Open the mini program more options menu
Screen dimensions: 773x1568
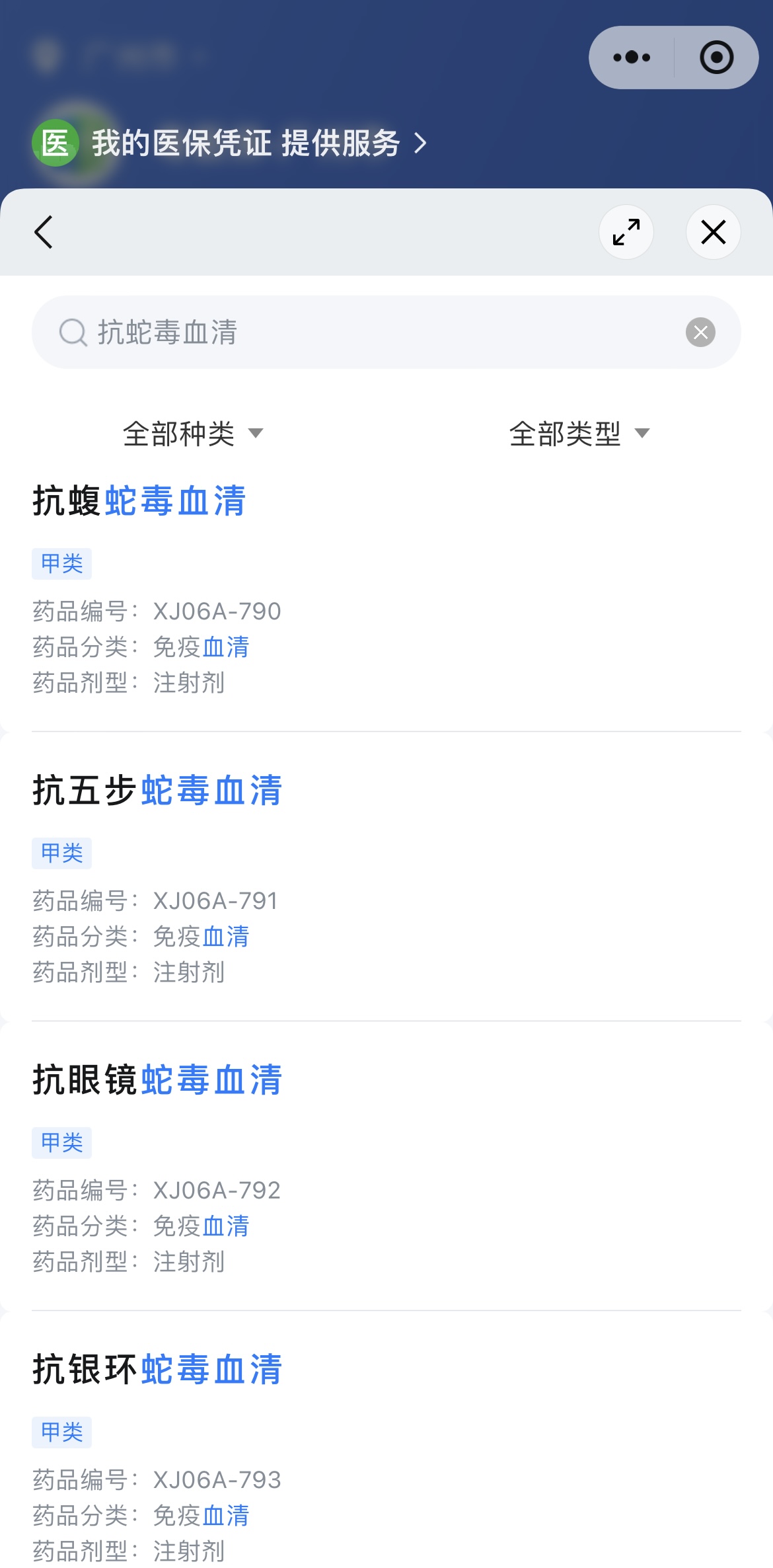632,58
